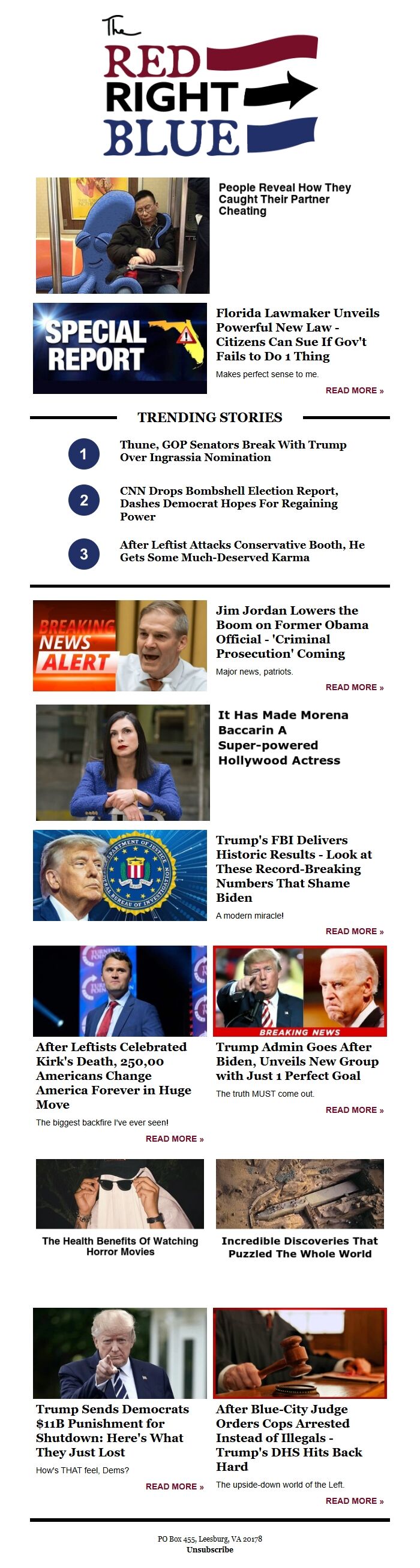
Task: Open the partner cheating story thumbnail
Action: 122,236
